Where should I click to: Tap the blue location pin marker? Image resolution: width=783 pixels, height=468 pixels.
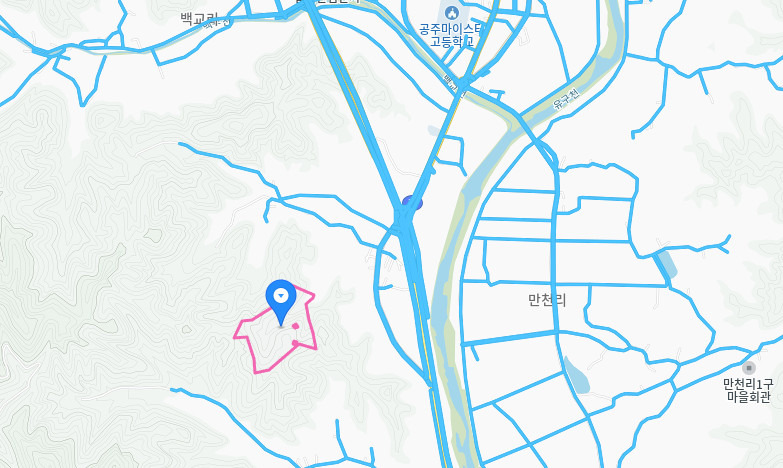[281, 297]
